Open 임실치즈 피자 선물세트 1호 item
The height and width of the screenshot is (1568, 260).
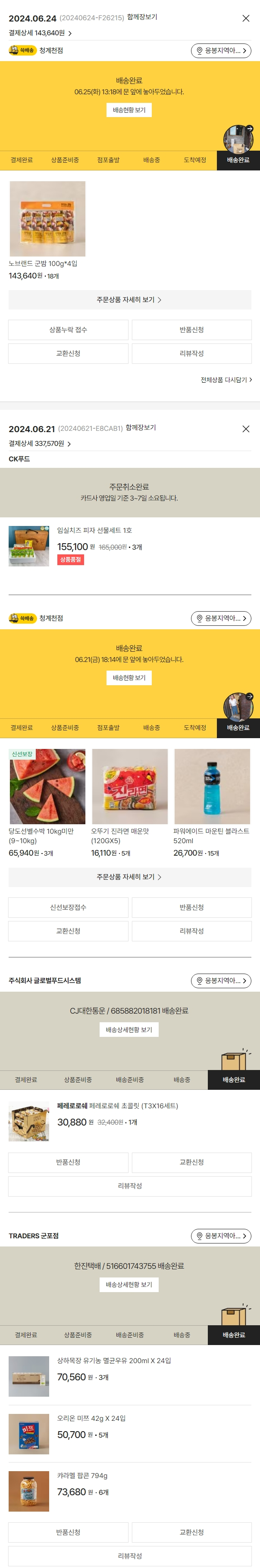coord(94,530)
